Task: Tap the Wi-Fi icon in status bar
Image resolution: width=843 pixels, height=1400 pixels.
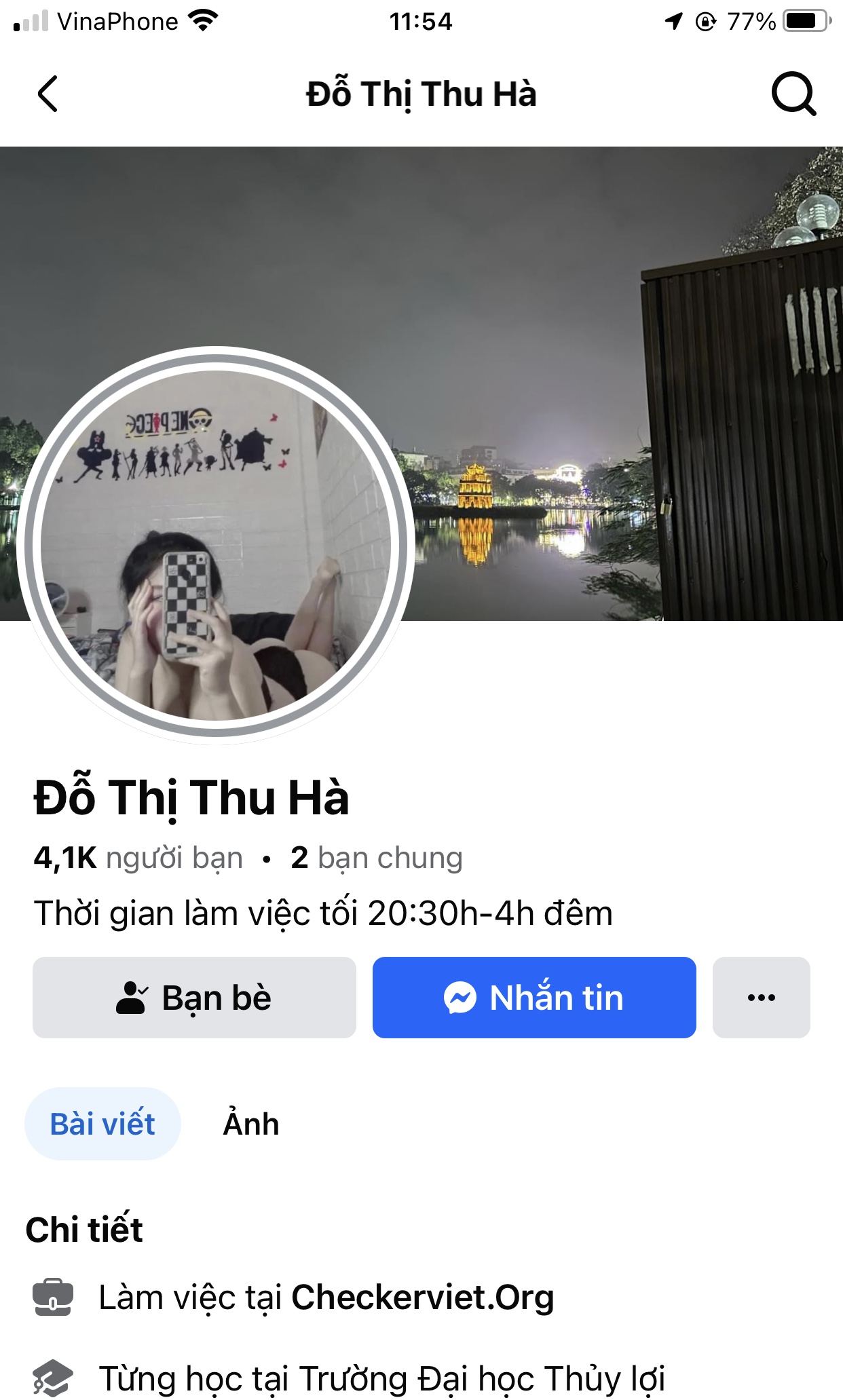Action: pyautogui.click(x=202, y=20)
